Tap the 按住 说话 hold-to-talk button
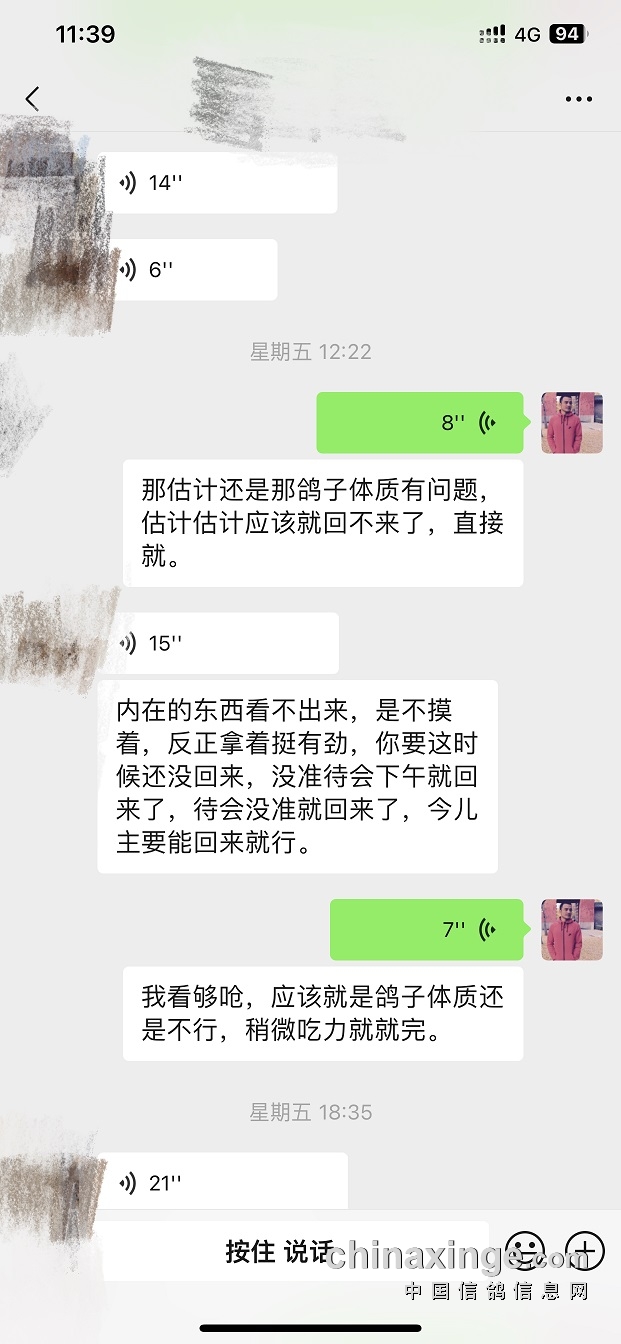 (x=278, y=1251)
